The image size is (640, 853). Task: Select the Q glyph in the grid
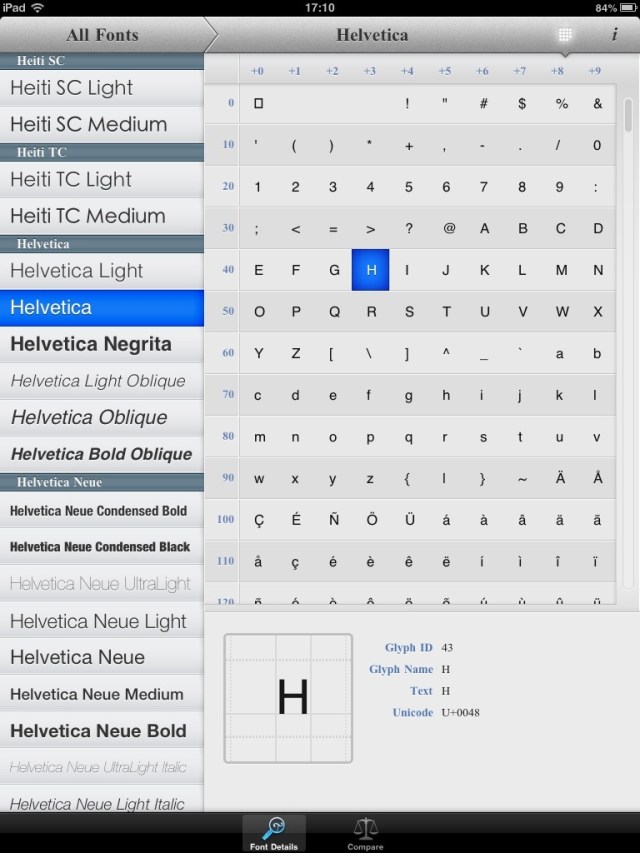[333, 311]
